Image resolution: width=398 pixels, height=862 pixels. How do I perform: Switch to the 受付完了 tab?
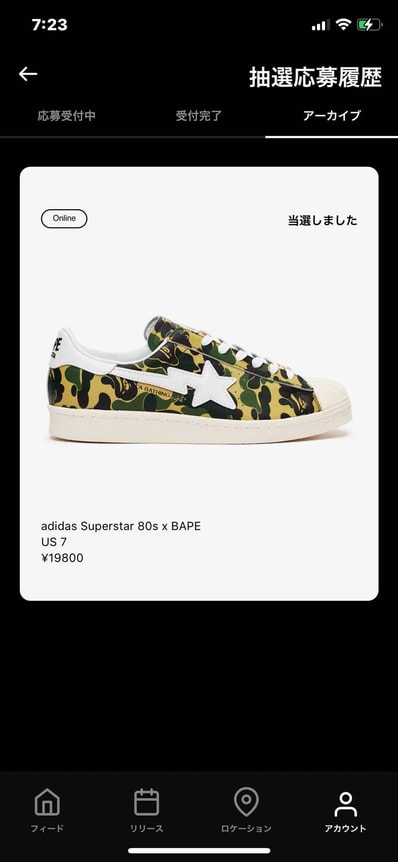199,115
